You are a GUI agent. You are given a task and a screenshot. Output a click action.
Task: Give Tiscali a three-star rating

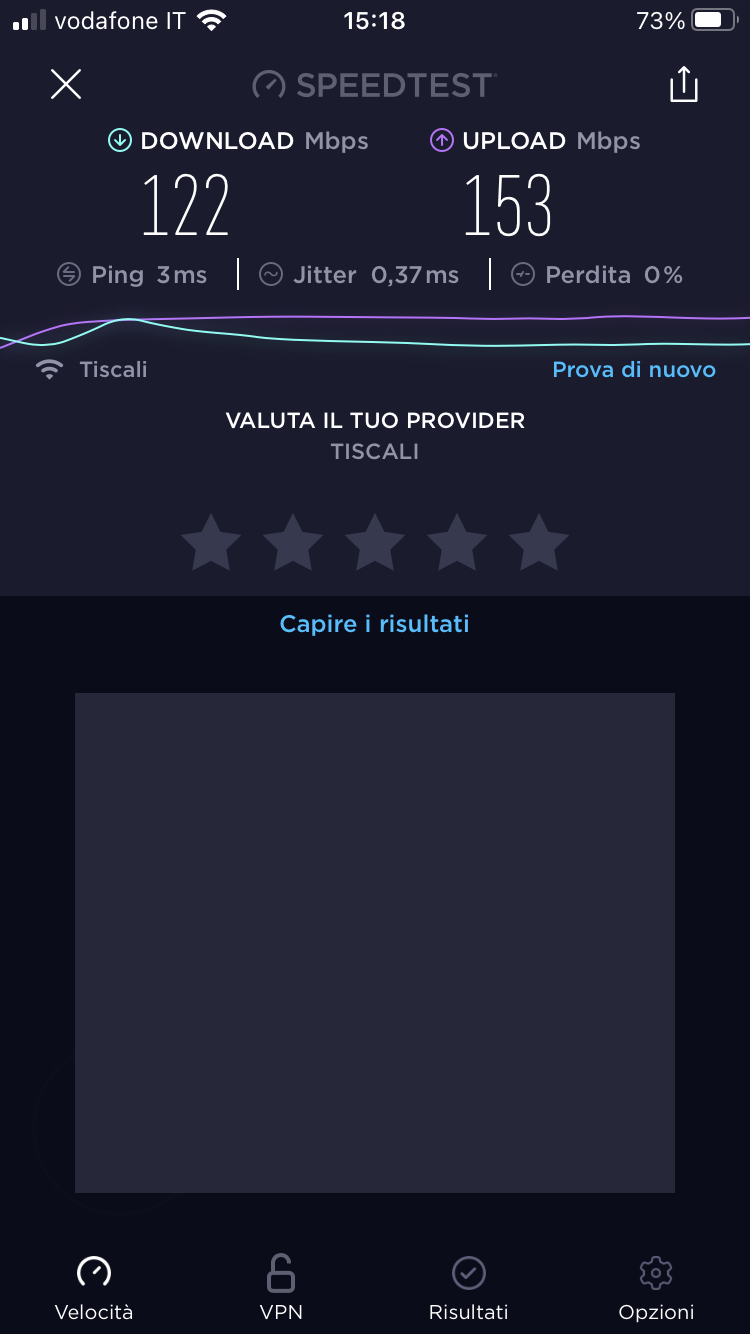coord(375,542)
